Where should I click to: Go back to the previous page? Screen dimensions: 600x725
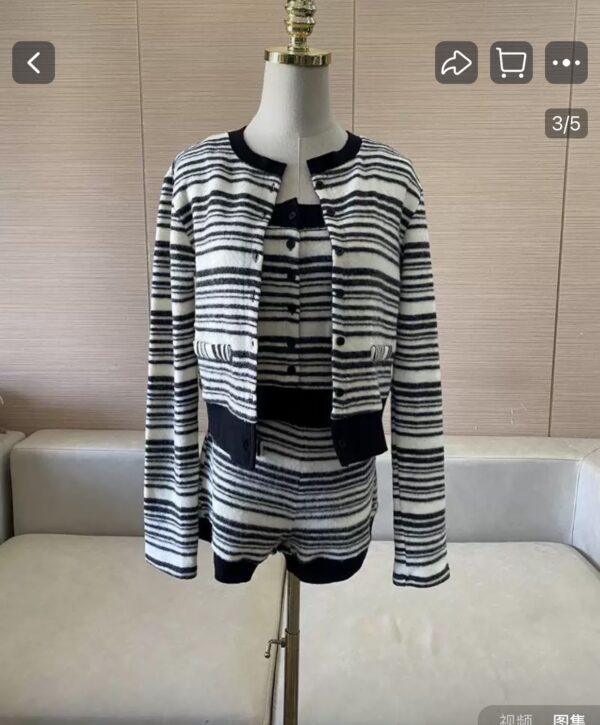pyautogui.click(x=33, y=63)
